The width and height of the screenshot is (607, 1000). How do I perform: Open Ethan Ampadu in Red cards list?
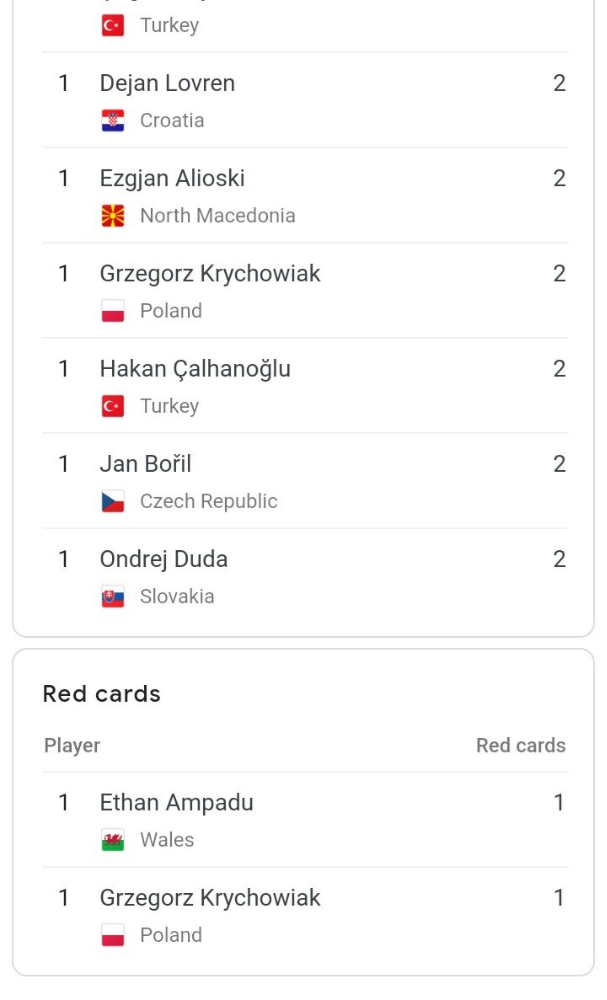176,803
